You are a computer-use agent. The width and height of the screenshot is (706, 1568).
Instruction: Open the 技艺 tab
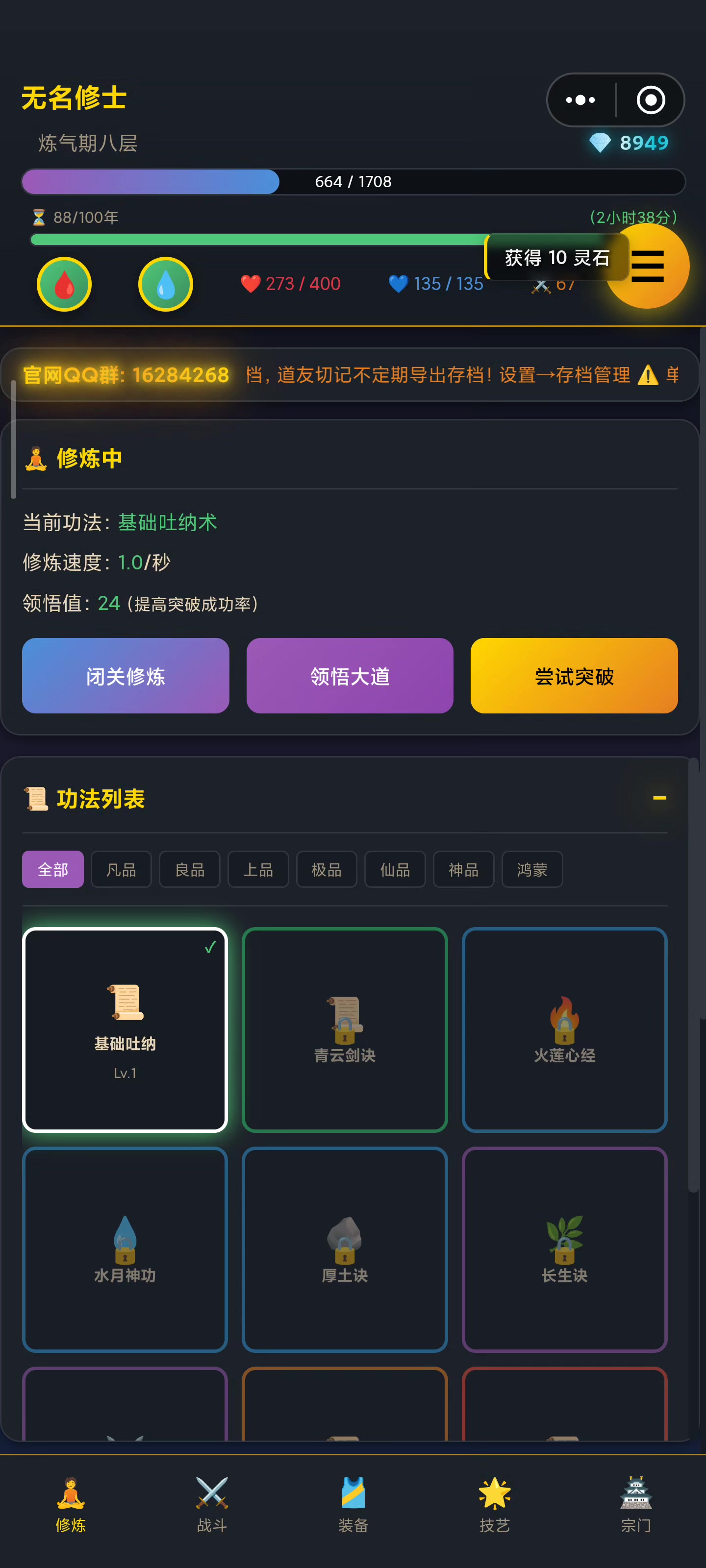[x=495, y=1504]
